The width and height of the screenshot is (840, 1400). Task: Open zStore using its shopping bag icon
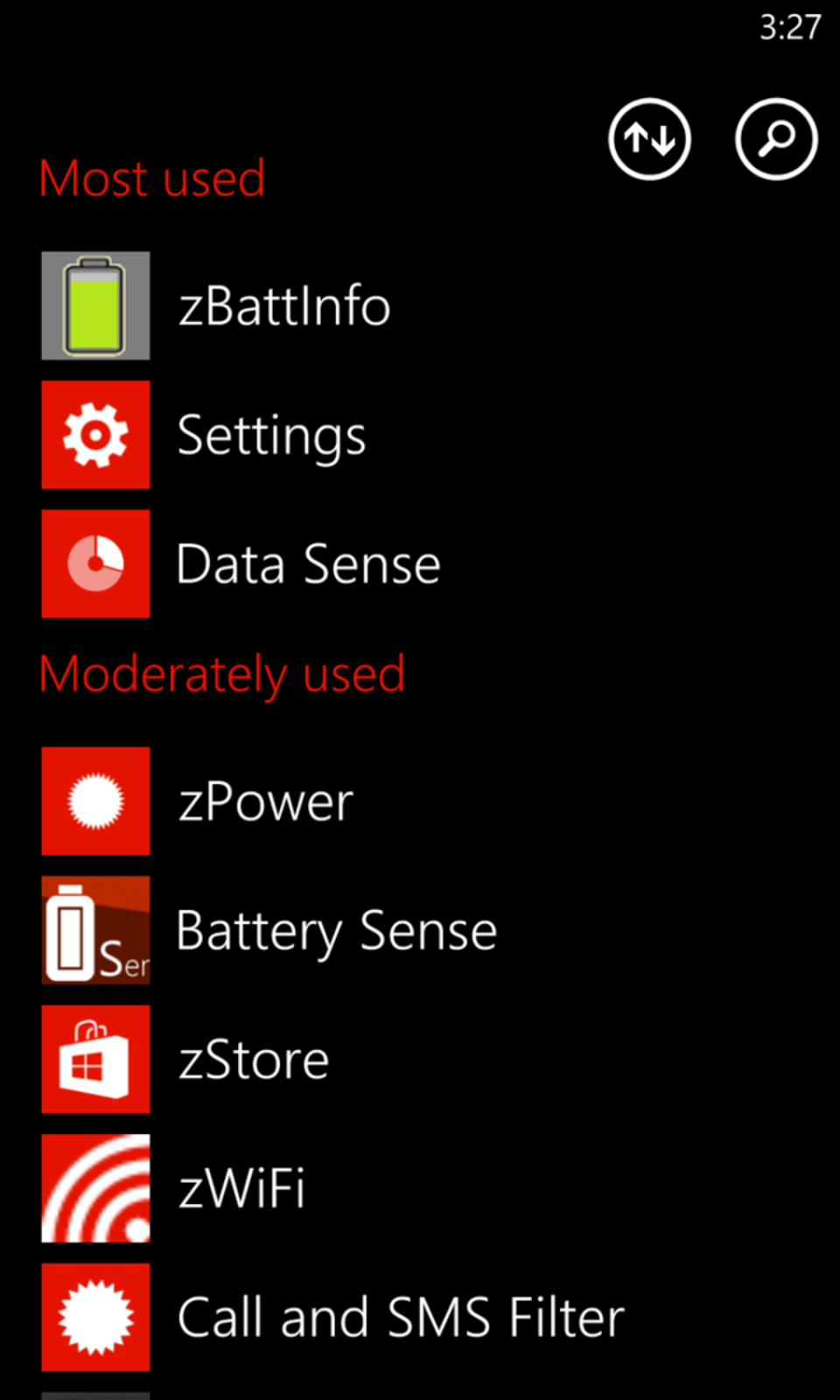click(x=95, y=1059)
